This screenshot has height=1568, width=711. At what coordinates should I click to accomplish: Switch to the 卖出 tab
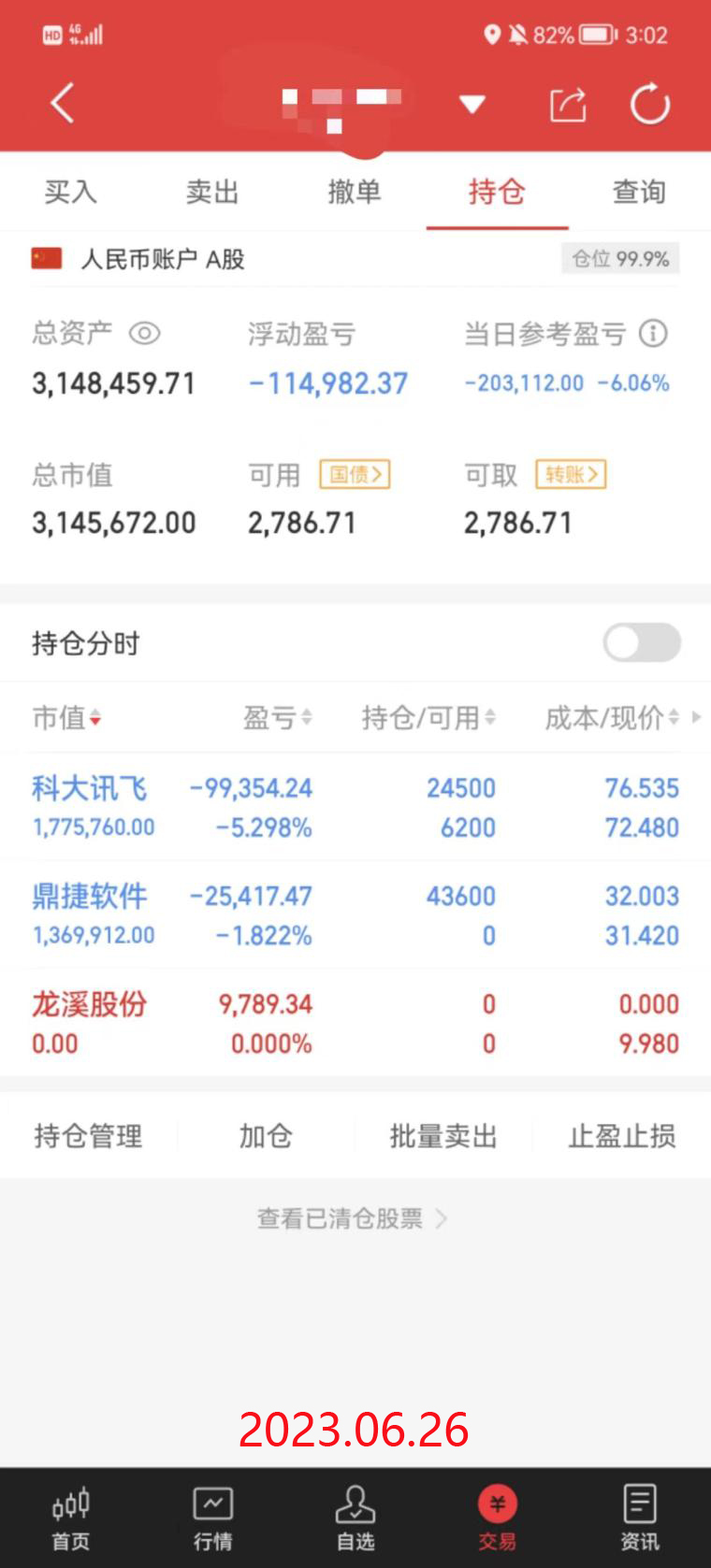tap(212, 192)
